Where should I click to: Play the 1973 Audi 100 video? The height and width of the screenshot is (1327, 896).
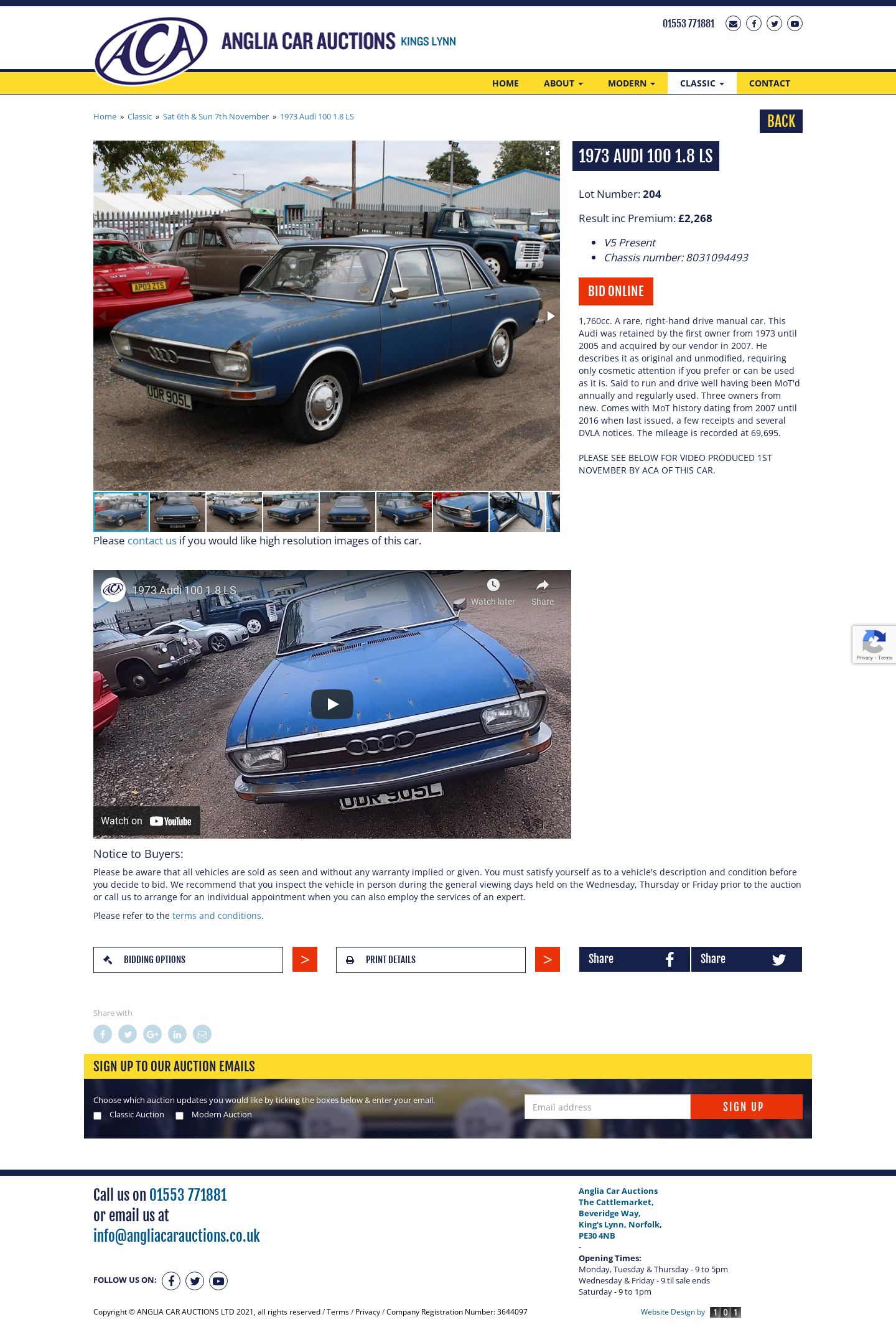pos(332,704)
